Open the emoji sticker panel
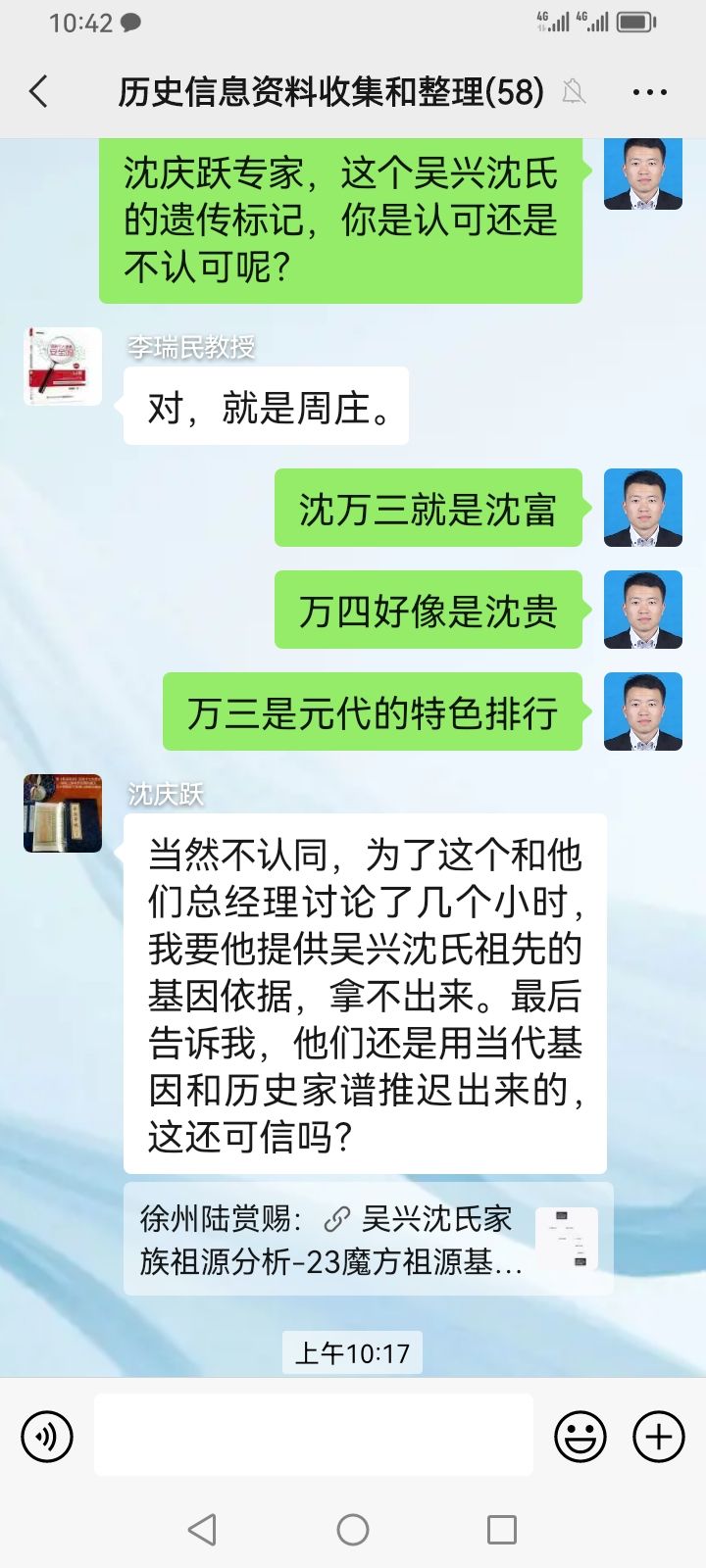This screenshot has width=706, height=1568. tap(580, 1437)
